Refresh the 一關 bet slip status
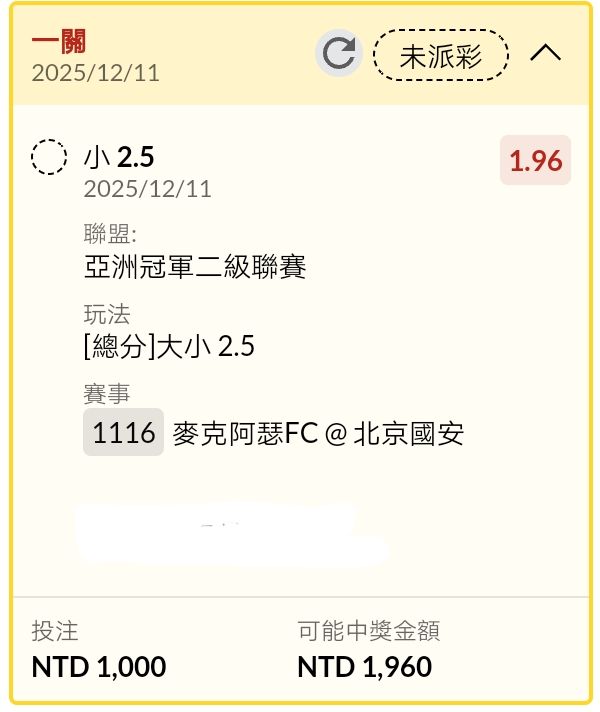Image resolution: width=600 pixels, height=712 pixels. click(x=339, y=54)
